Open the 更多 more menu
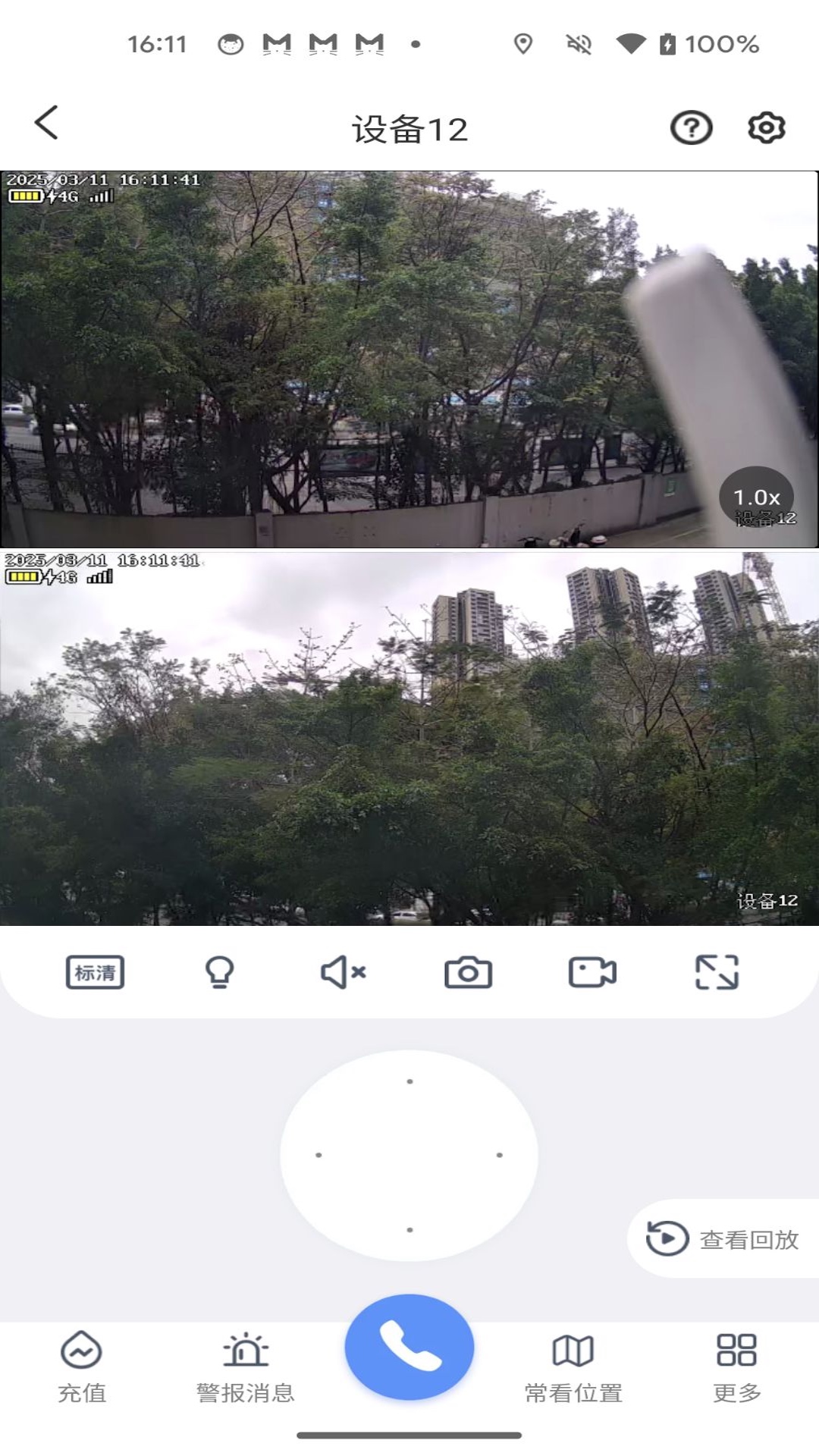Viewport: 819px width, 1456px height. 738,1365
